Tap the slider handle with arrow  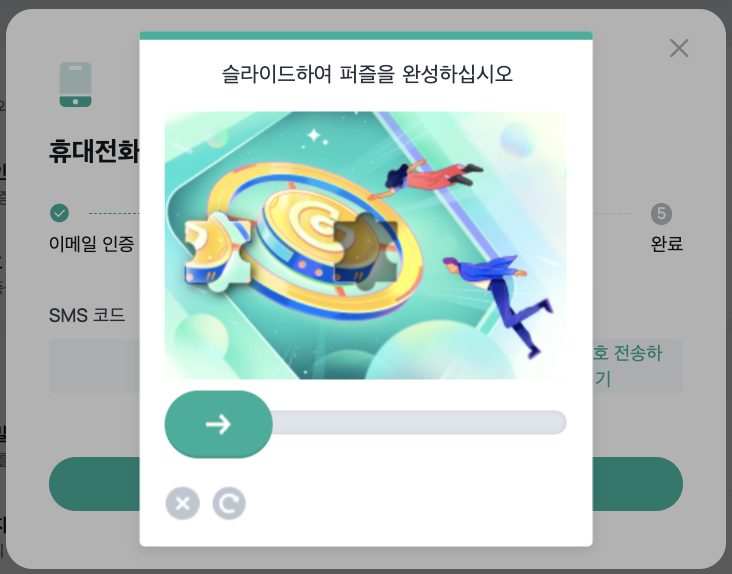[x=218, y=424]
